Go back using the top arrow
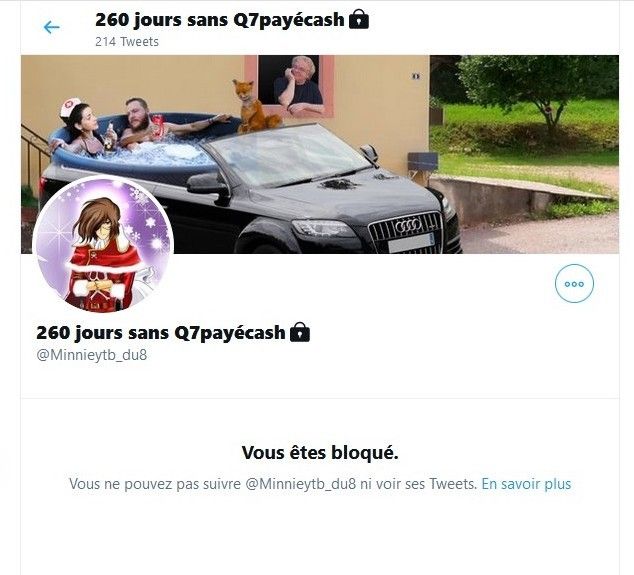The height and width of the screenshot is (575, 634). pyautogui.click(x=52, y=28)
